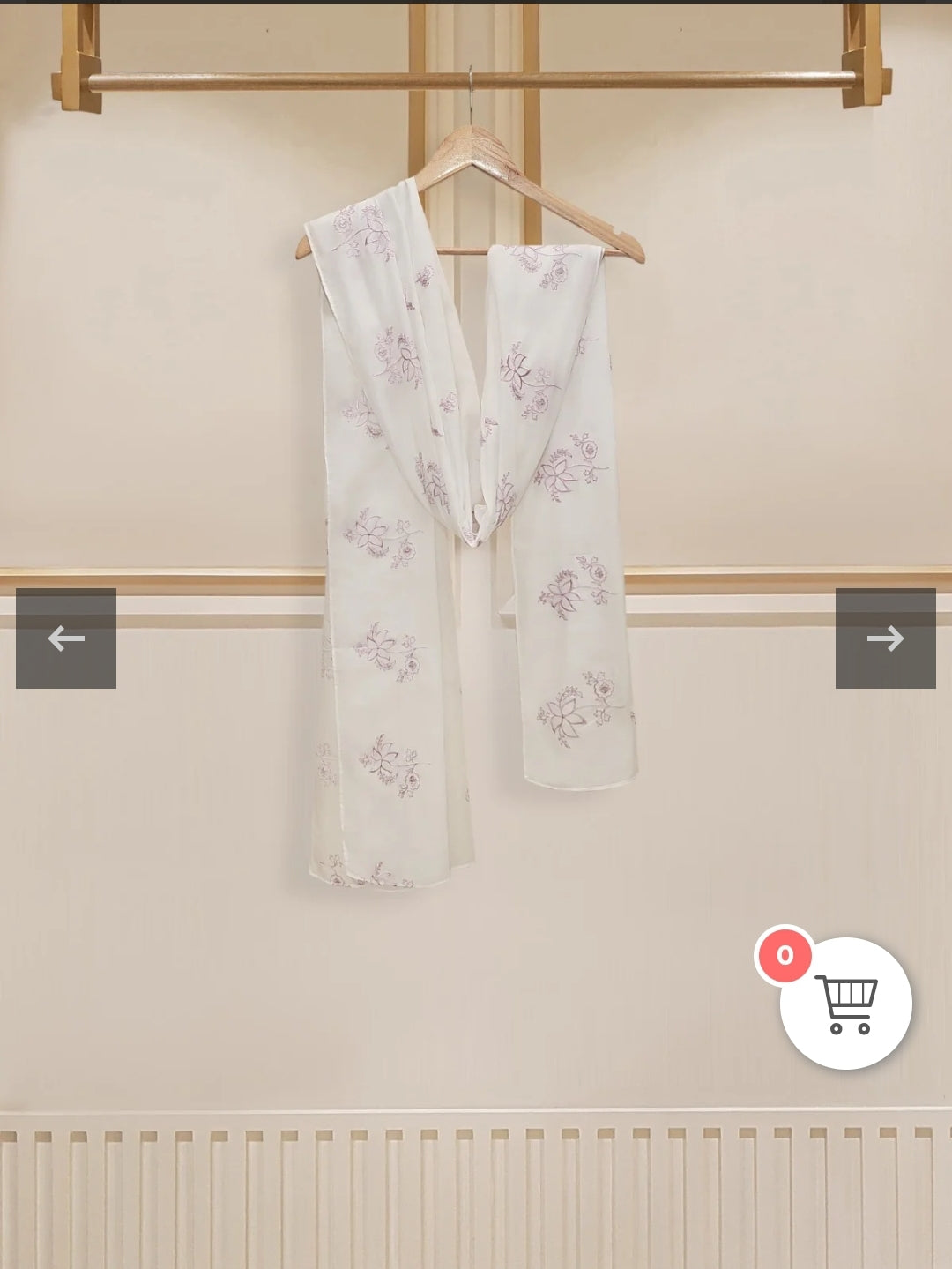952x1269 pixels.
Task: Go to the previous product image
Action: click(x=66, y=638)
